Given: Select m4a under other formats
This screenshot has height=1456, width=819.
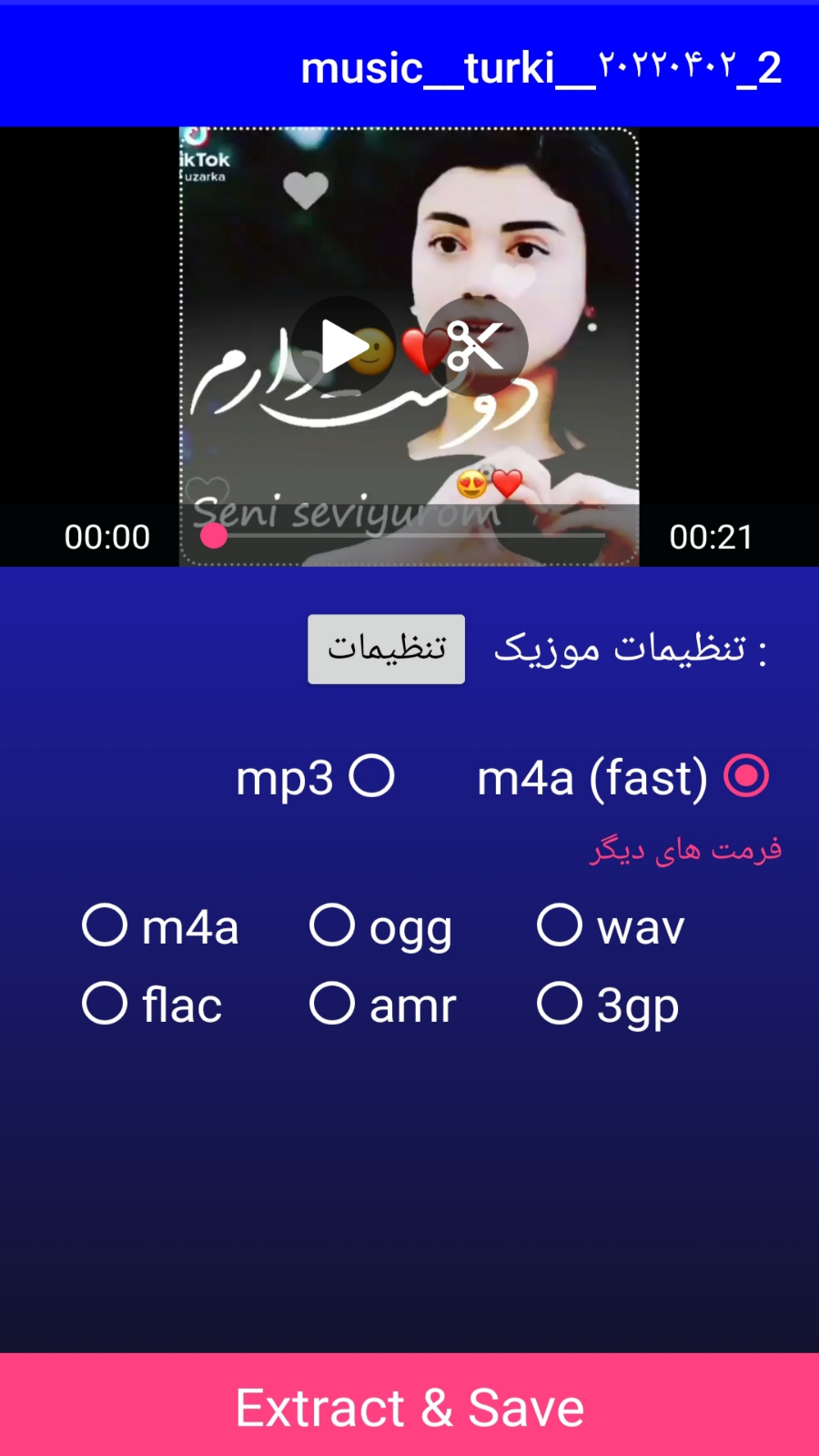Looking at the screenshot, I should click(x=160, y=926).
